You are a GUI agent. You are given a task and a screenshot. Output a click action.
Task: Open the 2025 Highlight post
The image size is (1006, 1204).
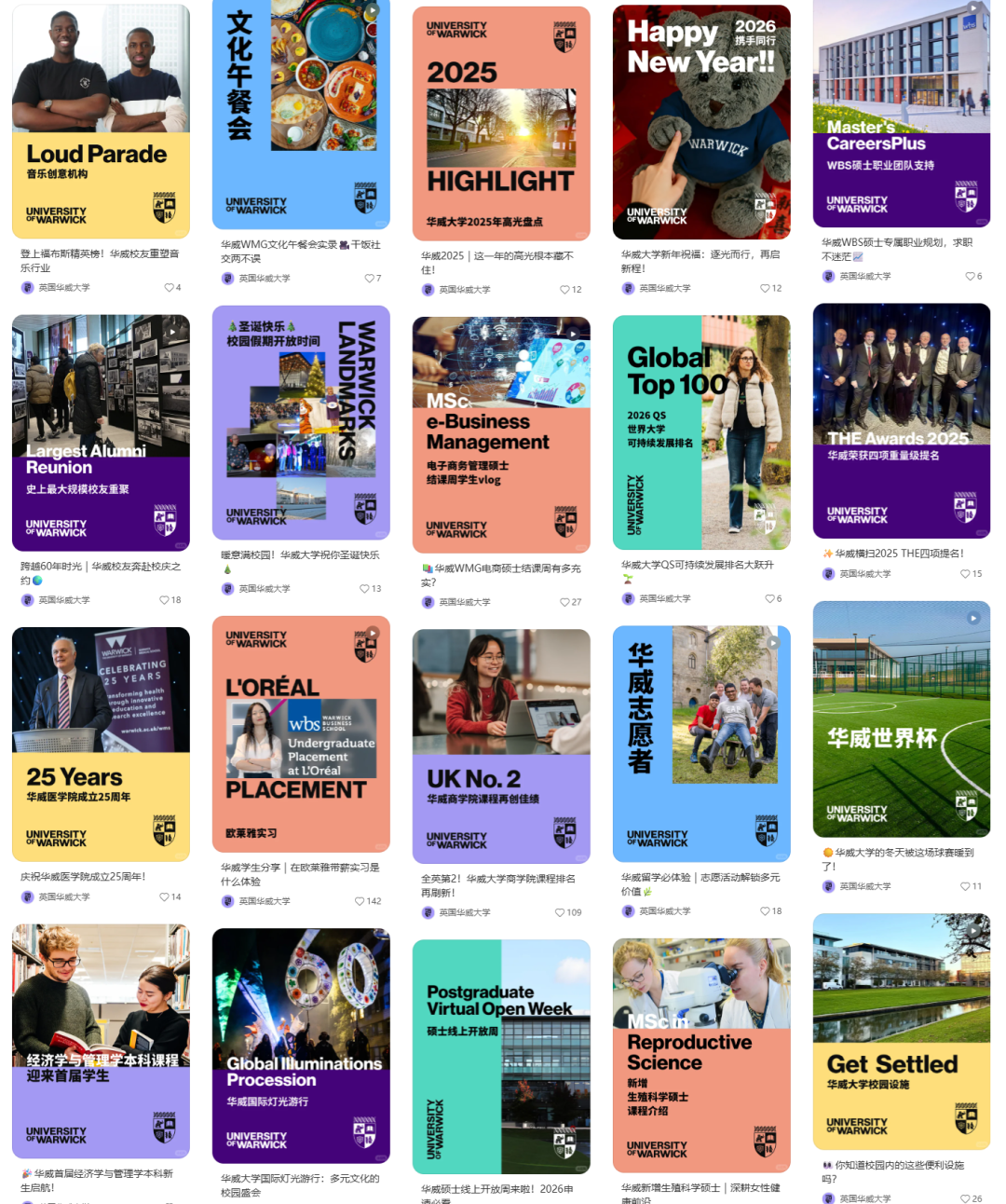501,123
